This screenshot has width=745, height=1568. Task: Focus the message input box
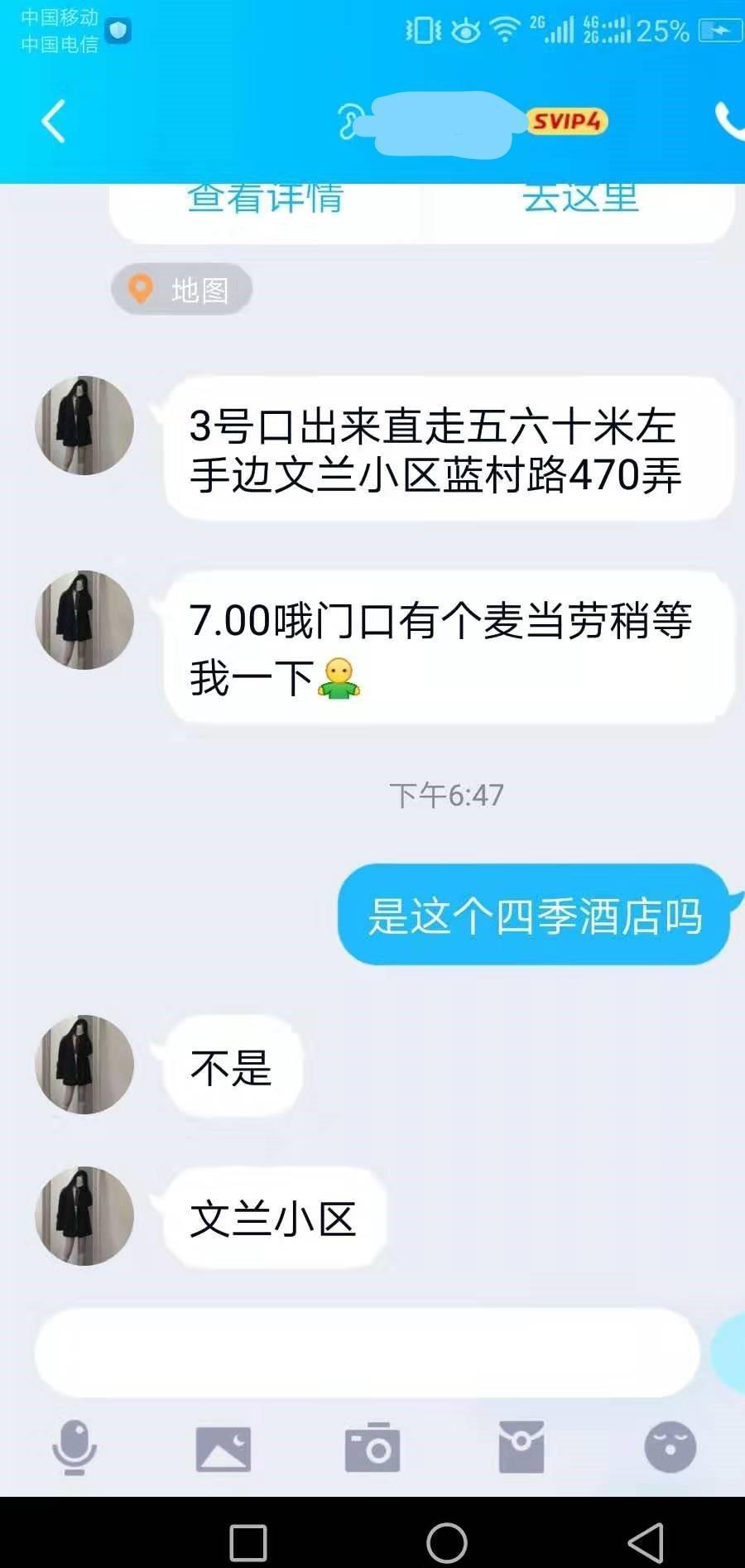[x=367, y=1353]
